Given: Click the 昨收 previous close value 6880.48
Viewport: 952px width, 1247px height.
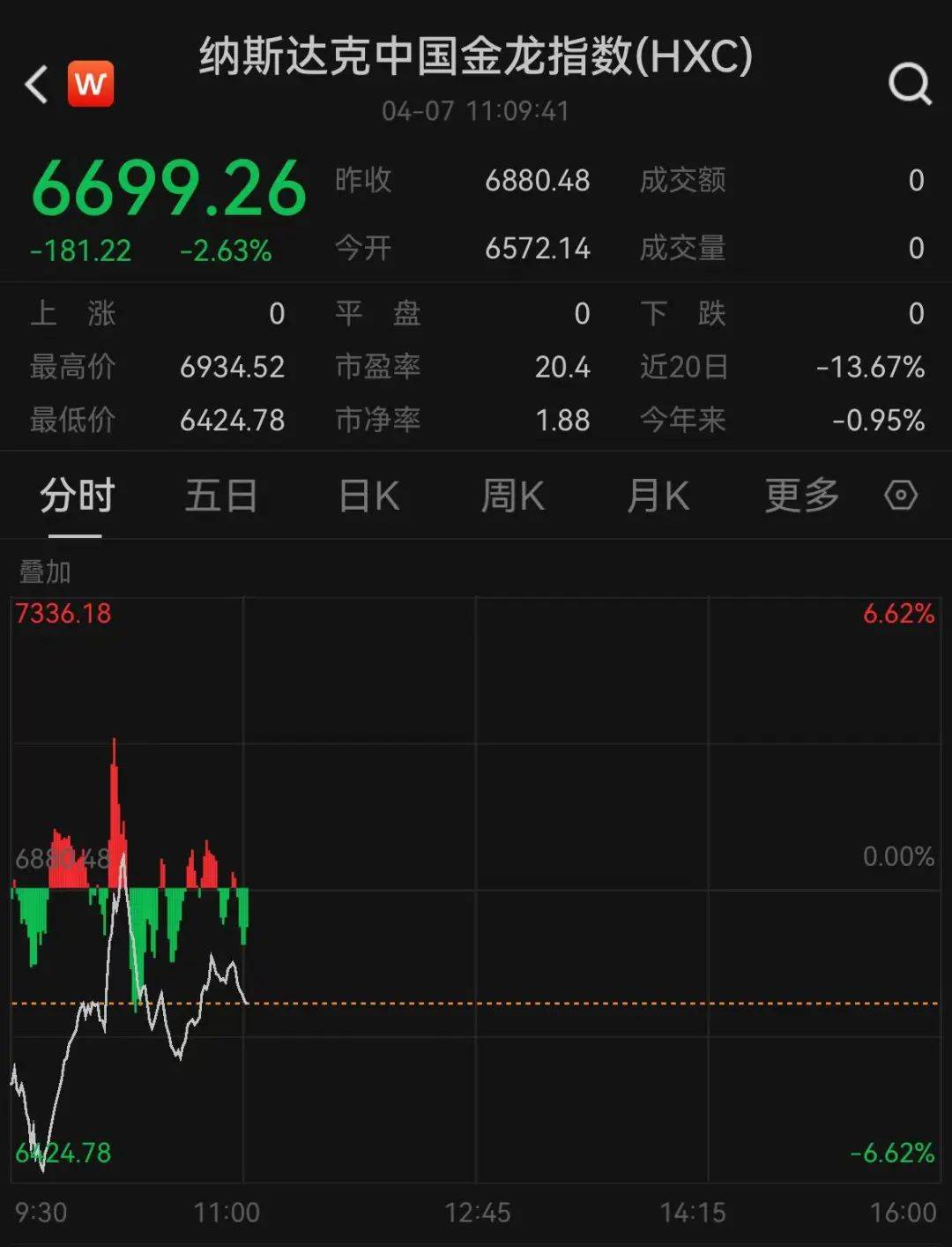Looking at the screenshot, I should click(539, 180).
